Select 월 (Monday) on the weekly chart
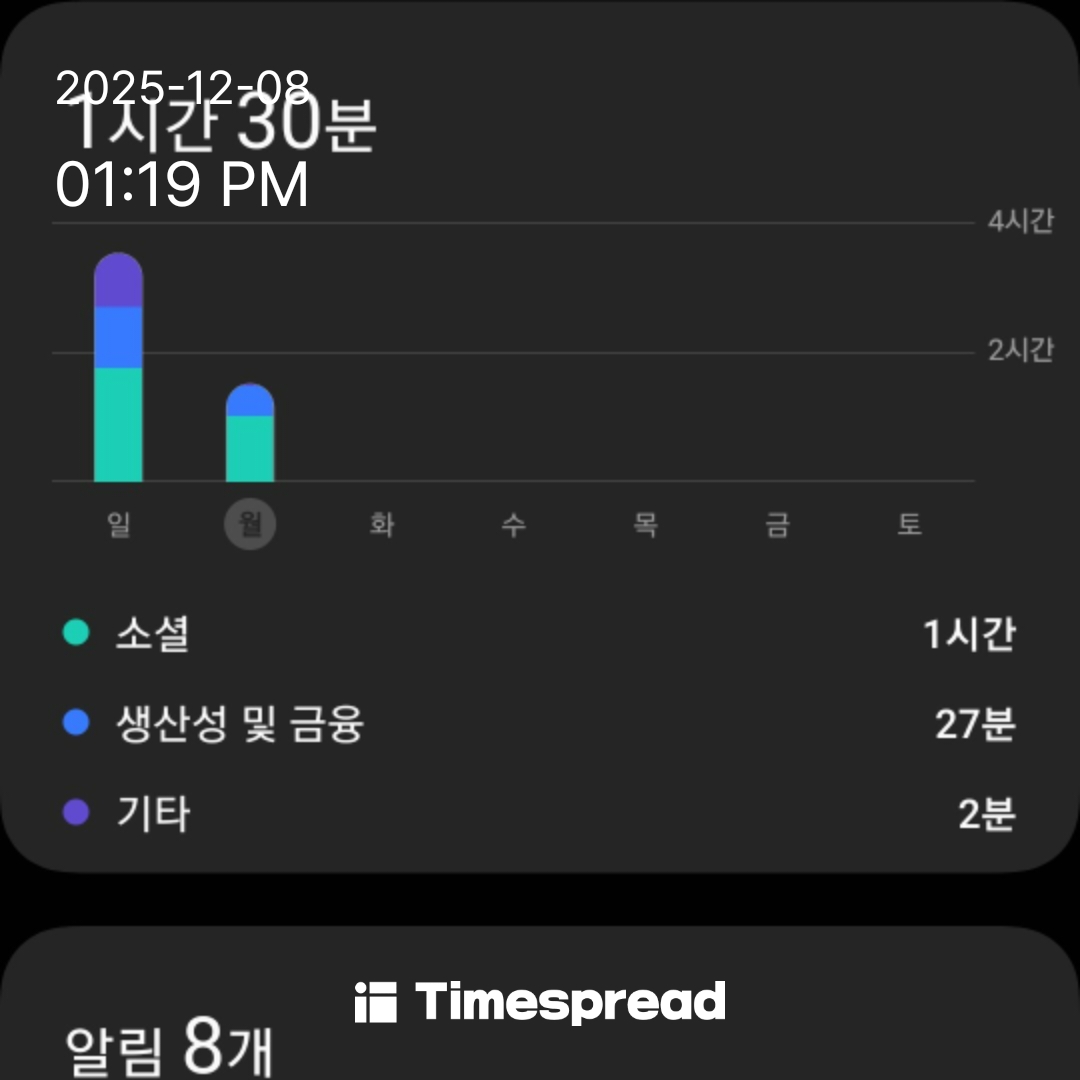The image size is (1080, 1080). tap(250, 524)
